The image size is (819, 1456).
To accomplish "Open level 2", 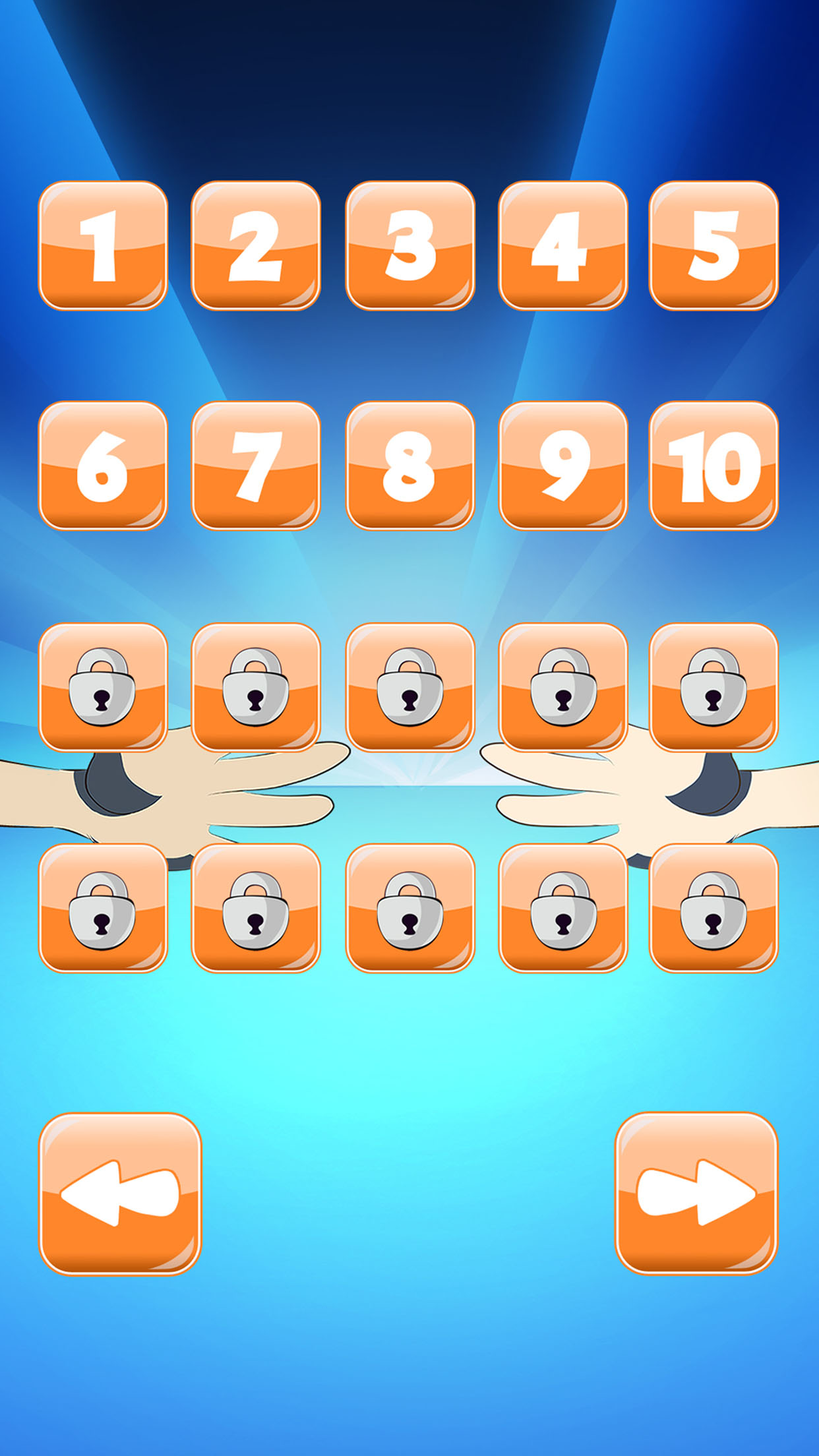I will [x=256, y=245].
